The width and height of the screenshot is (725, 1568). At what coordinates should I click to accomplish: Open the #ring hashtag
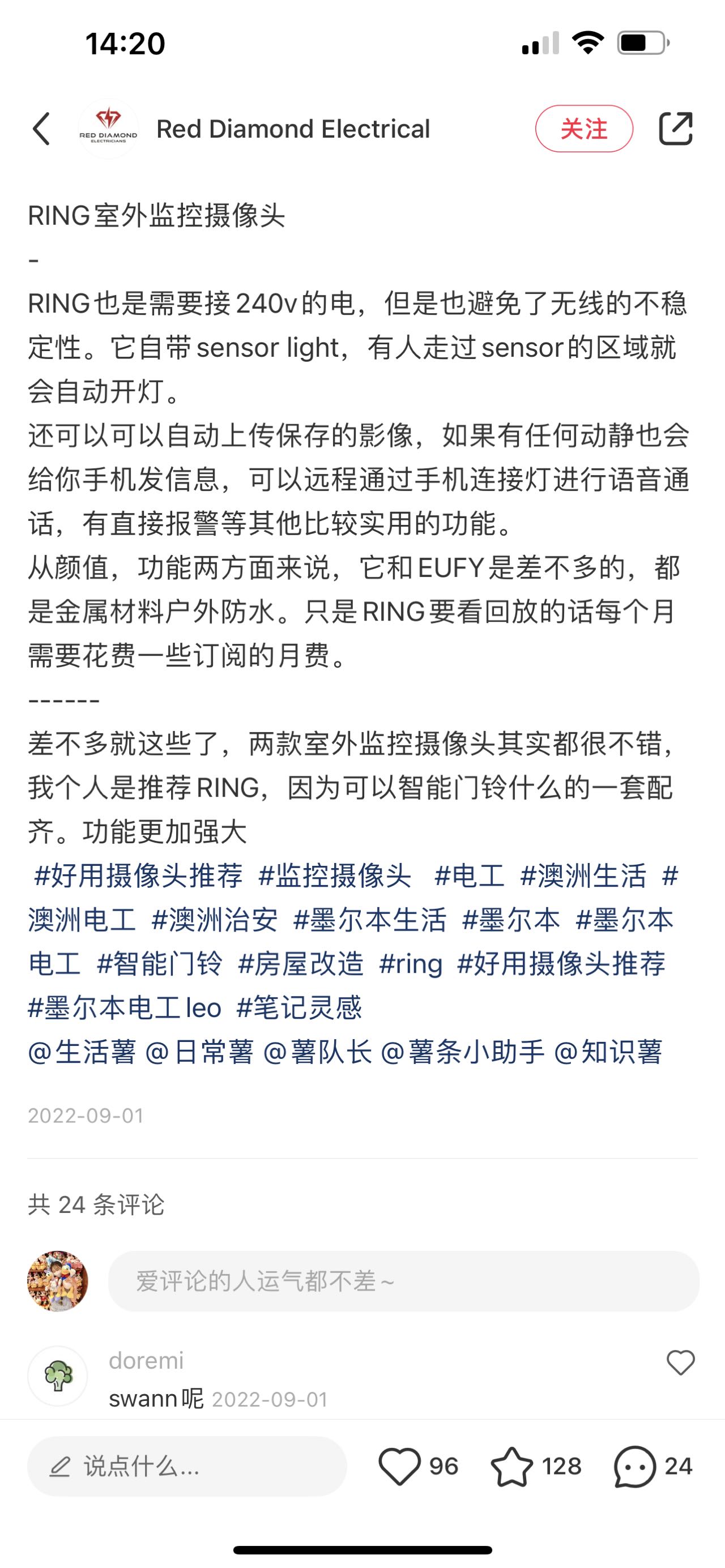tap(410, 964)
